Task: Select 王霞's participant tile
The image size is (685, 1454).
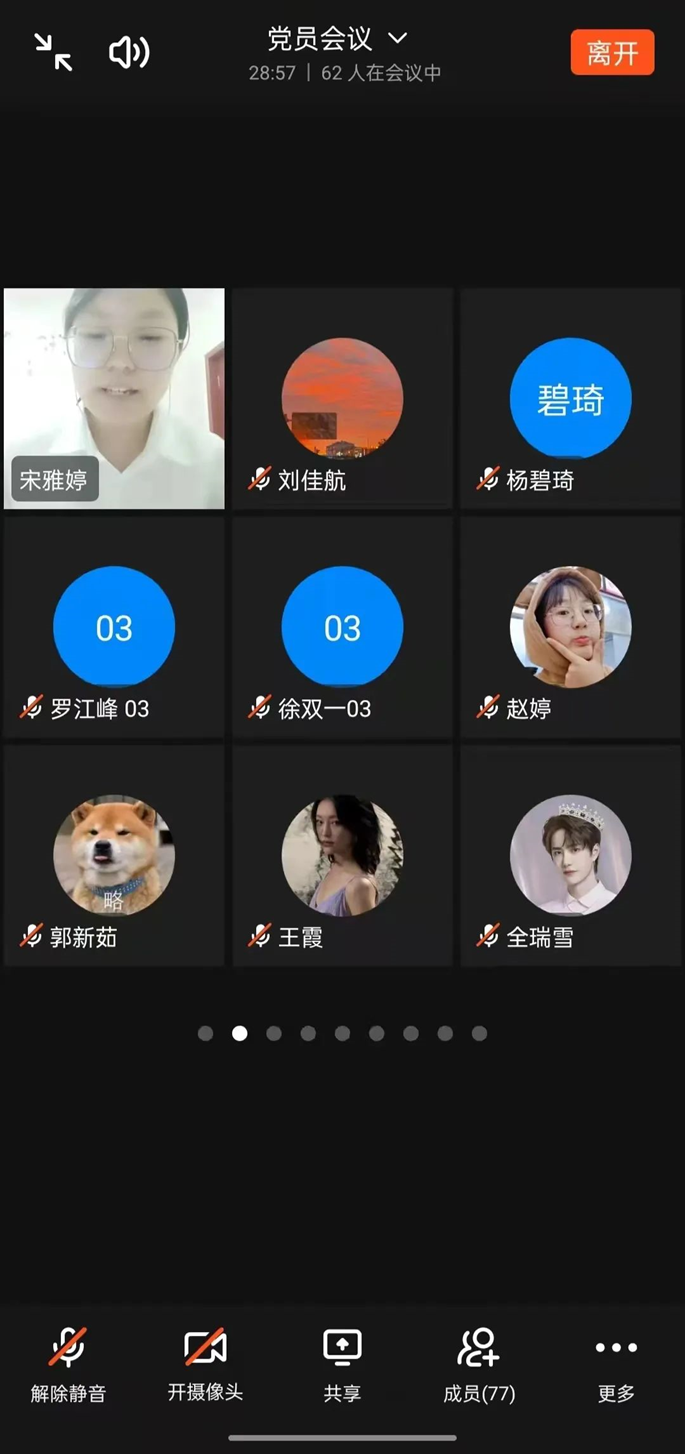Action: pyautogui.click(x=342, y=856)
